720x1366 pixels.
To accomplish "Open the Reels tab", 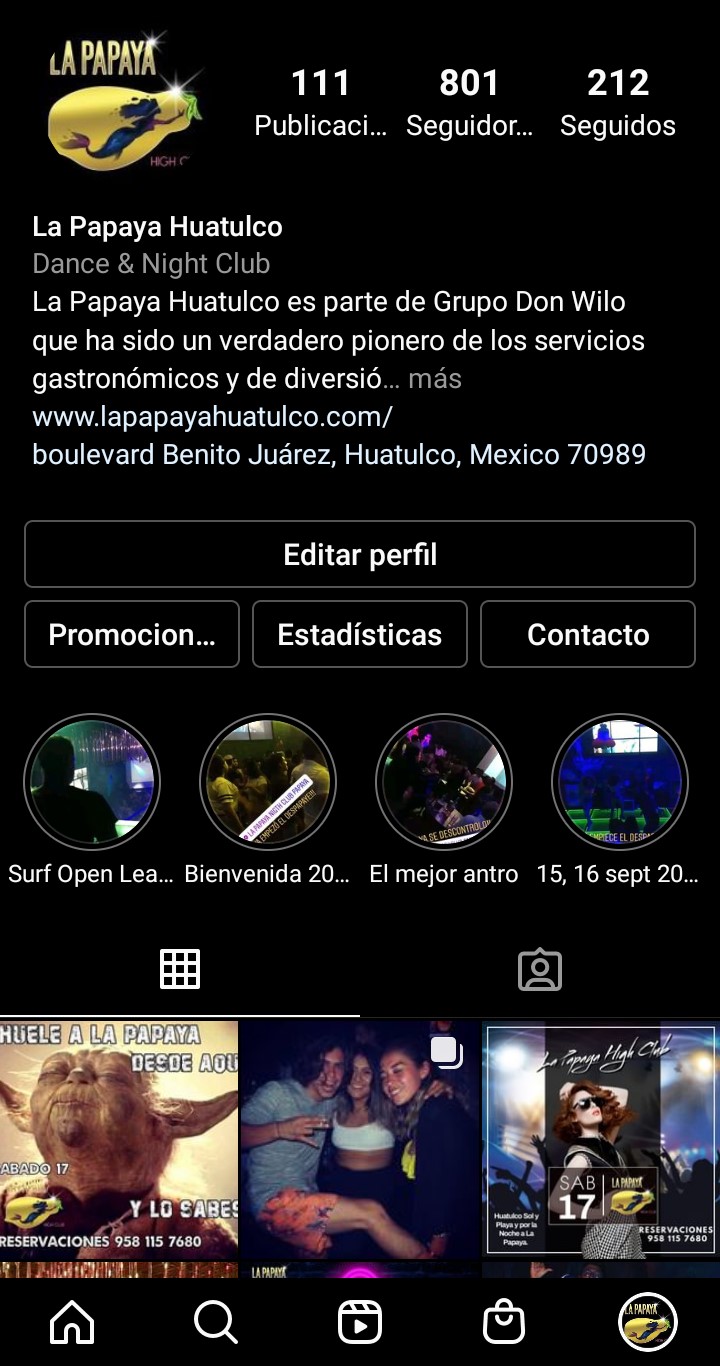I will point(360,1322).
